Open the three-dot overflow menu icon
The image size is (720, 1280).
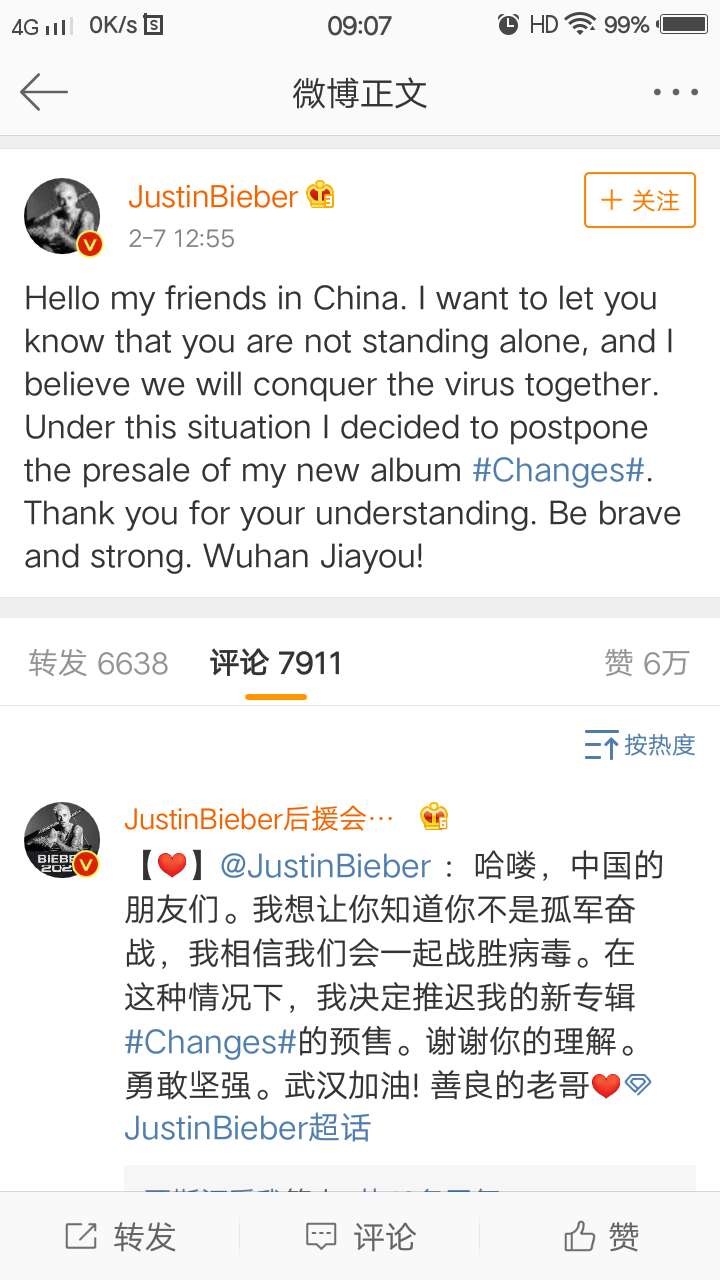coord(675,91)
